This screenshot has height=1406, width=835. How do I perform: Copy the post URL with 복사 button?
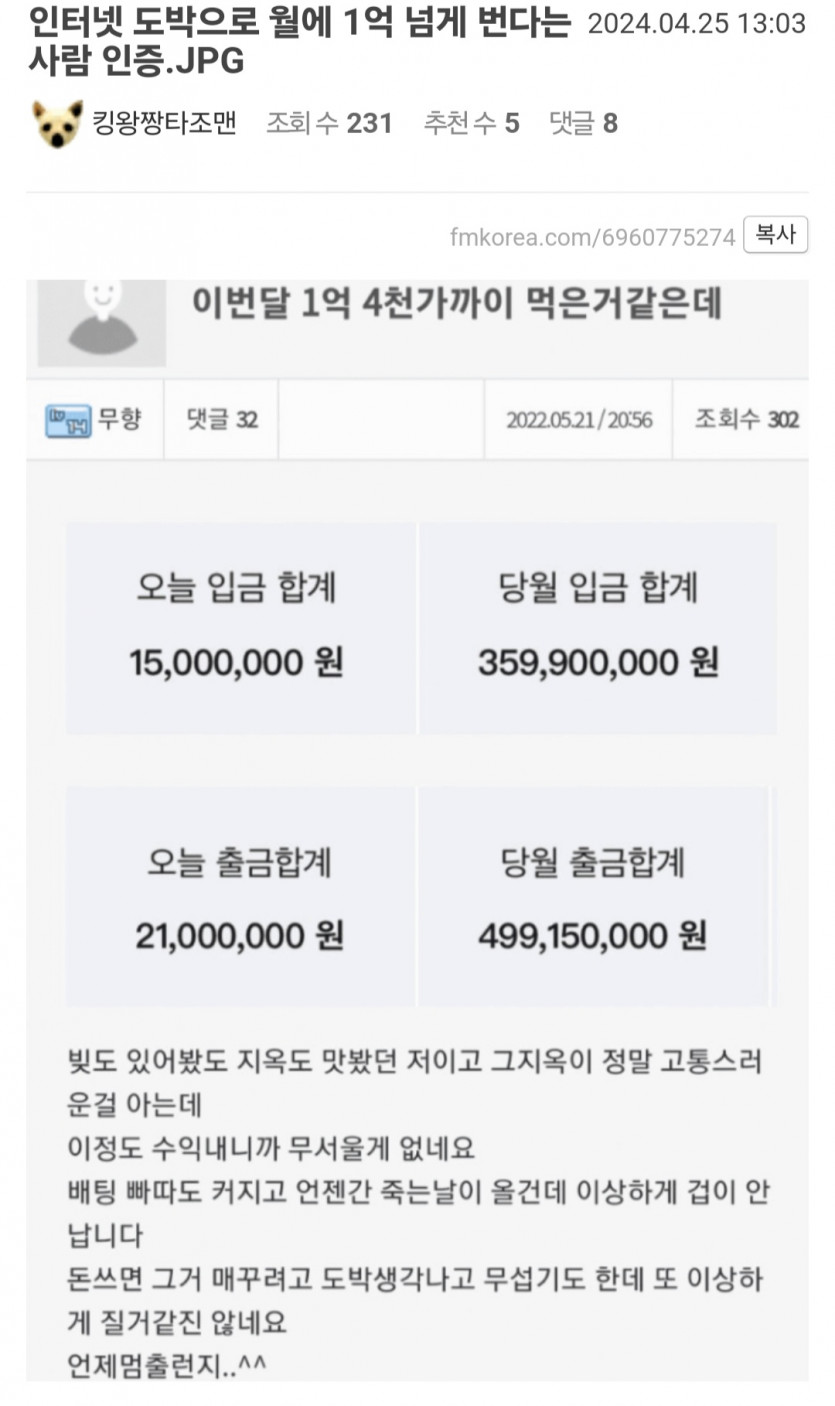coord(775,235)
